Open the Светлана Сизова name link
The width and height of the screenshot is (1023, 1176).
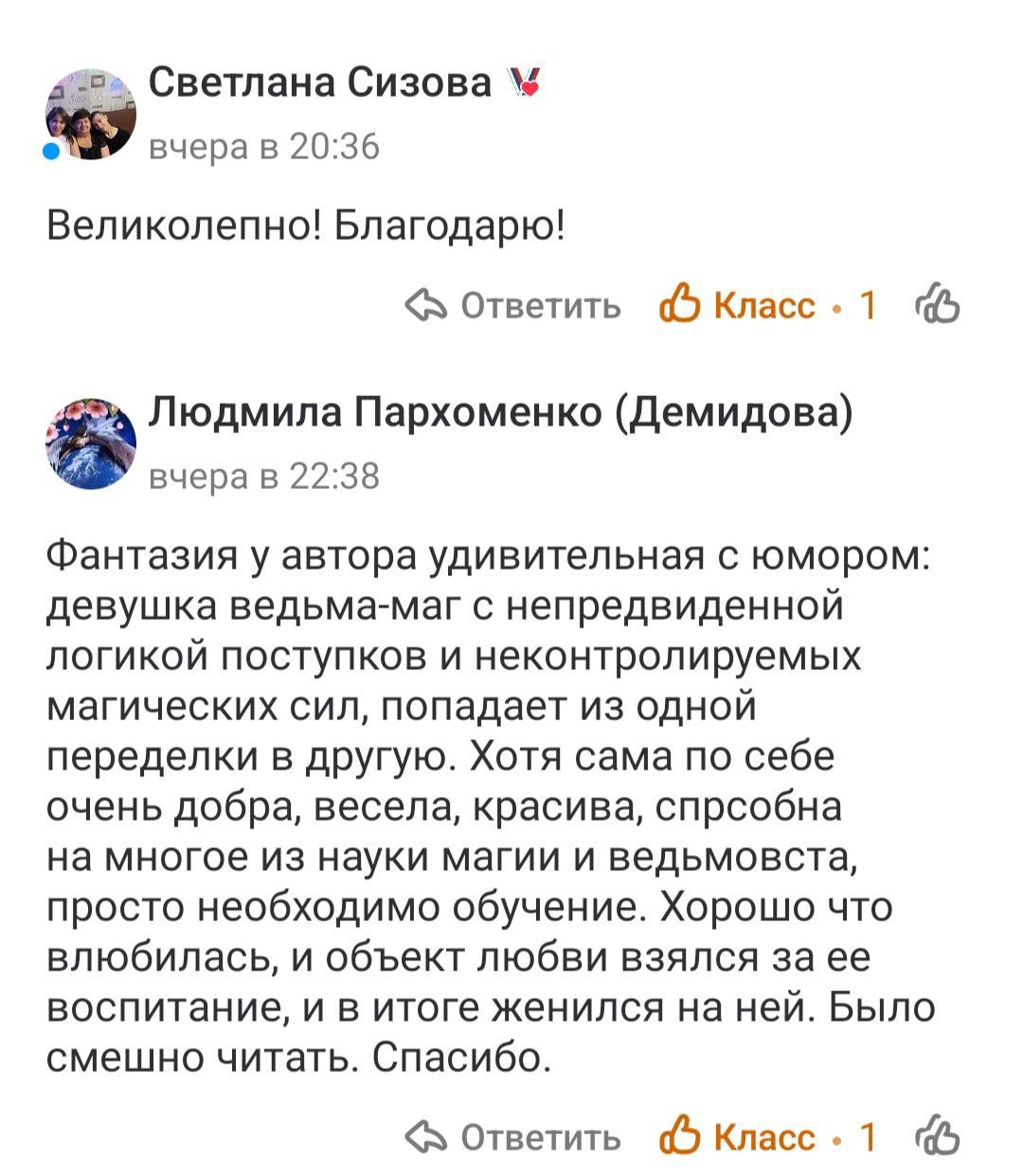(320, 83)
